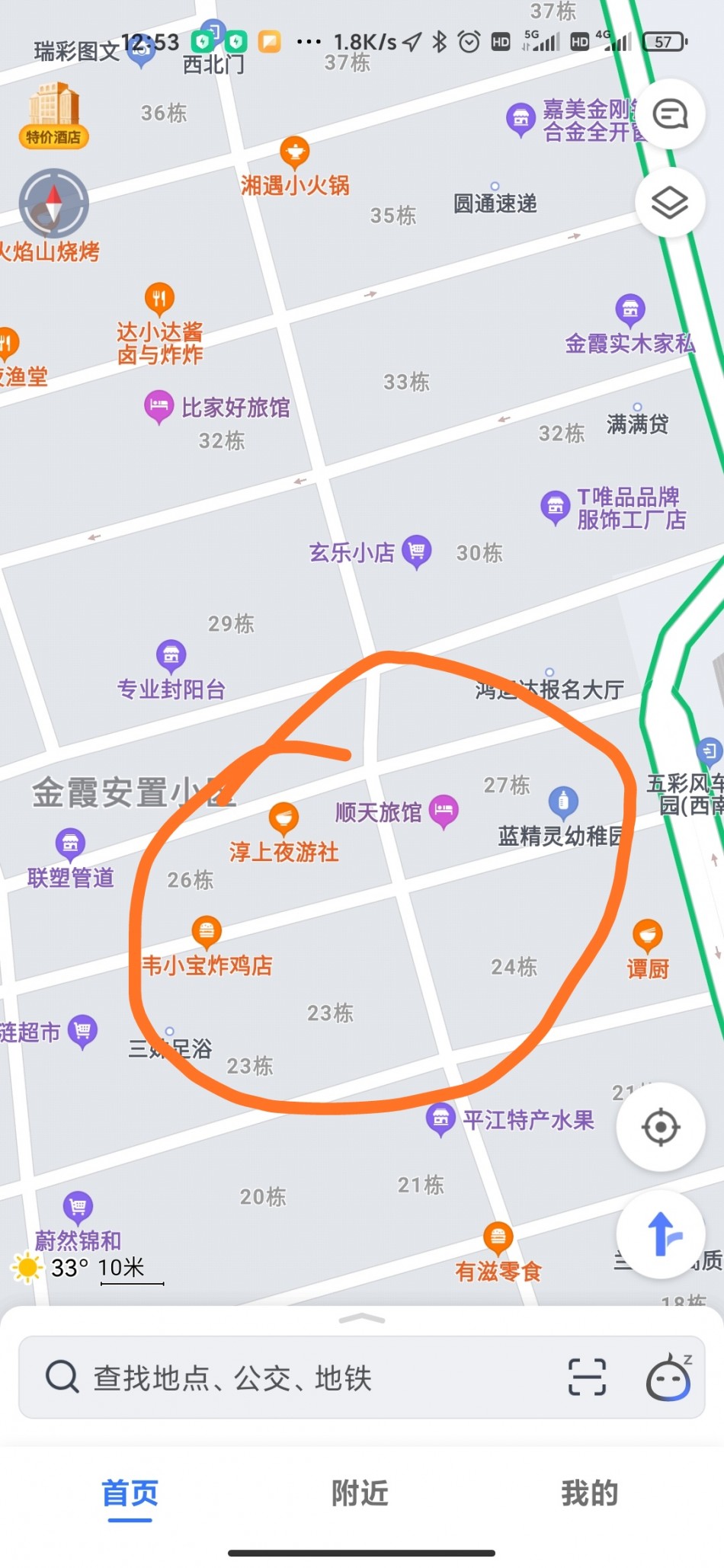
Task: Select the 玄乐小店 shop marker
Action: (x=417, y=550)
